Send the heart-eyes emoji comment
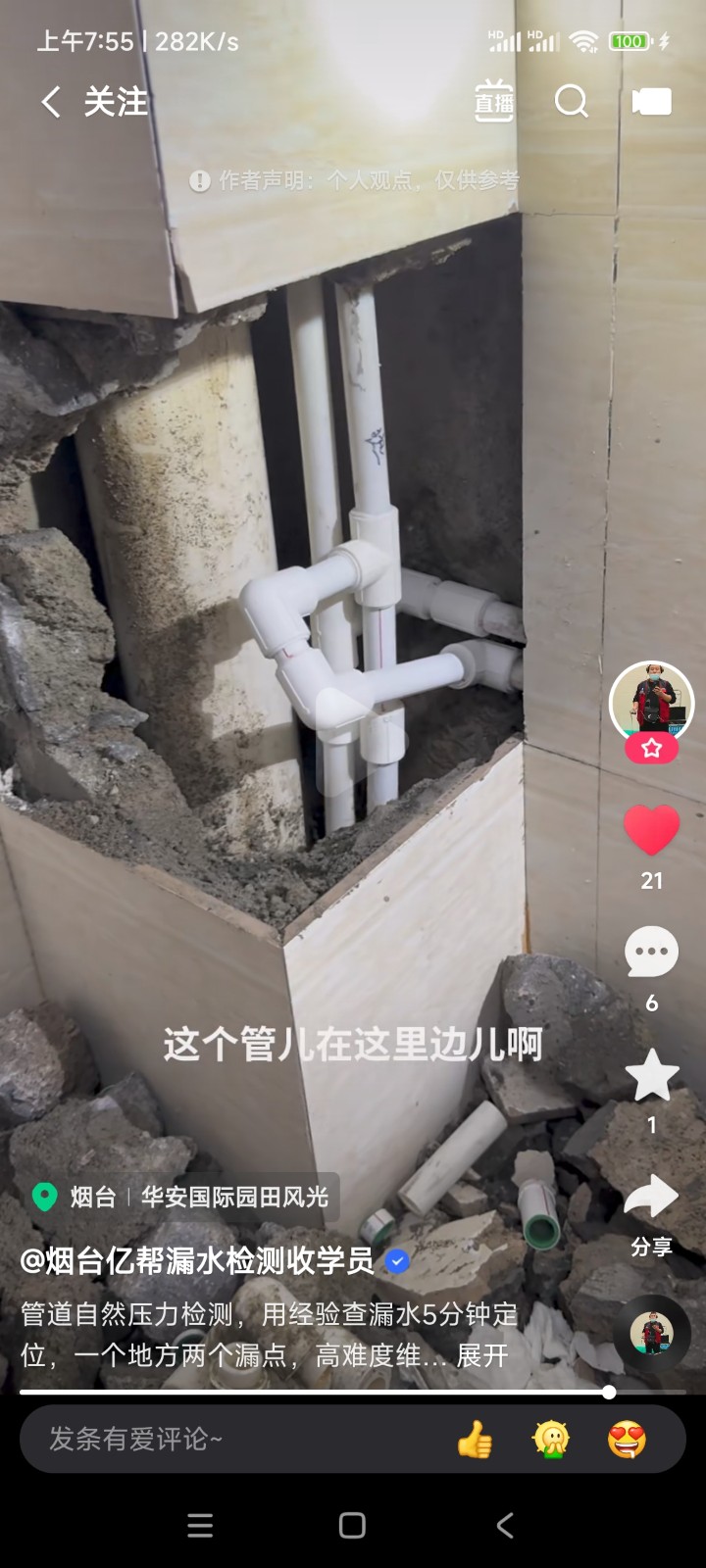This screenshot has width=706, height=1568. point(627,1440)
